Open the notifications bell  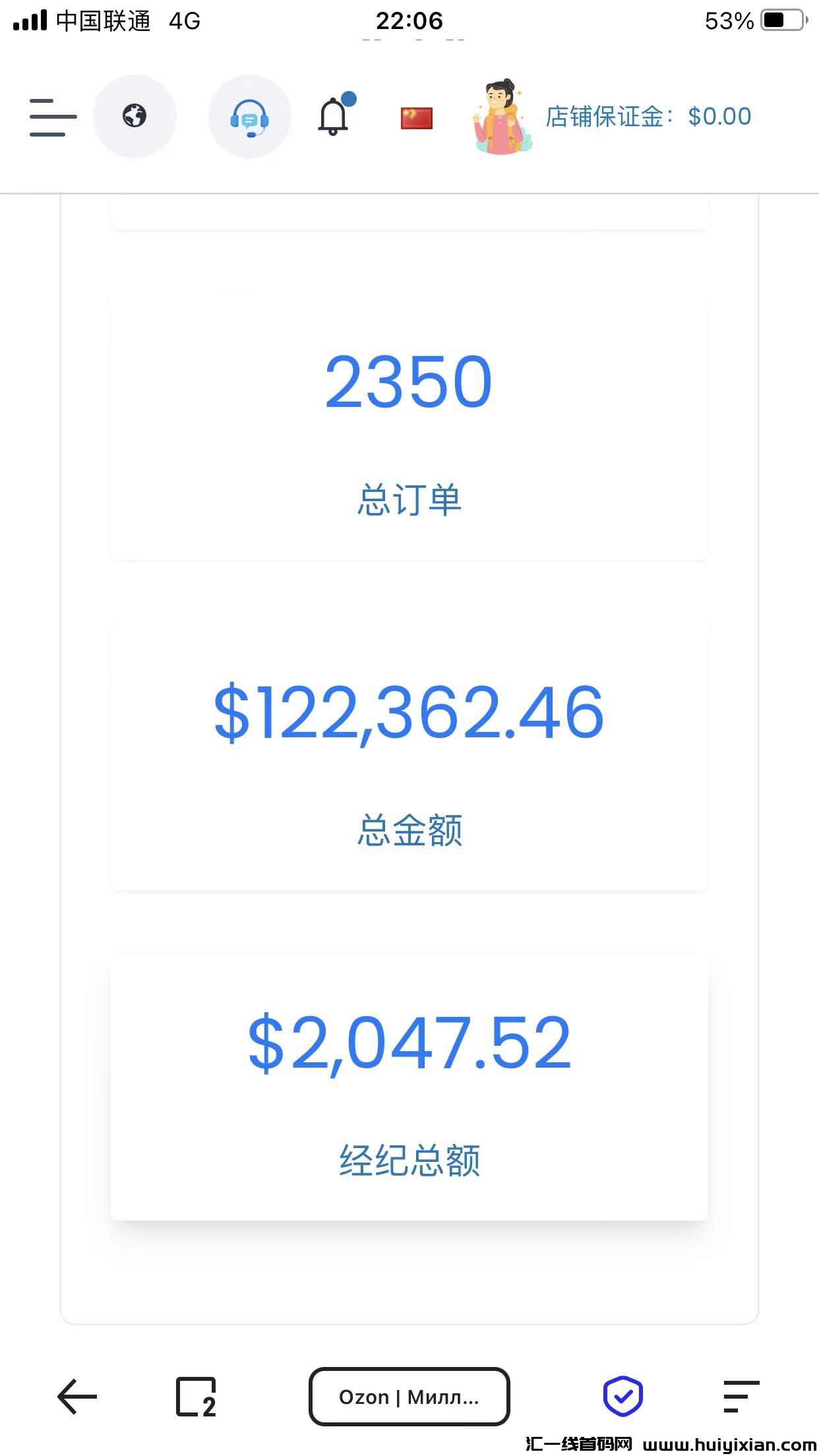[334, 117]
